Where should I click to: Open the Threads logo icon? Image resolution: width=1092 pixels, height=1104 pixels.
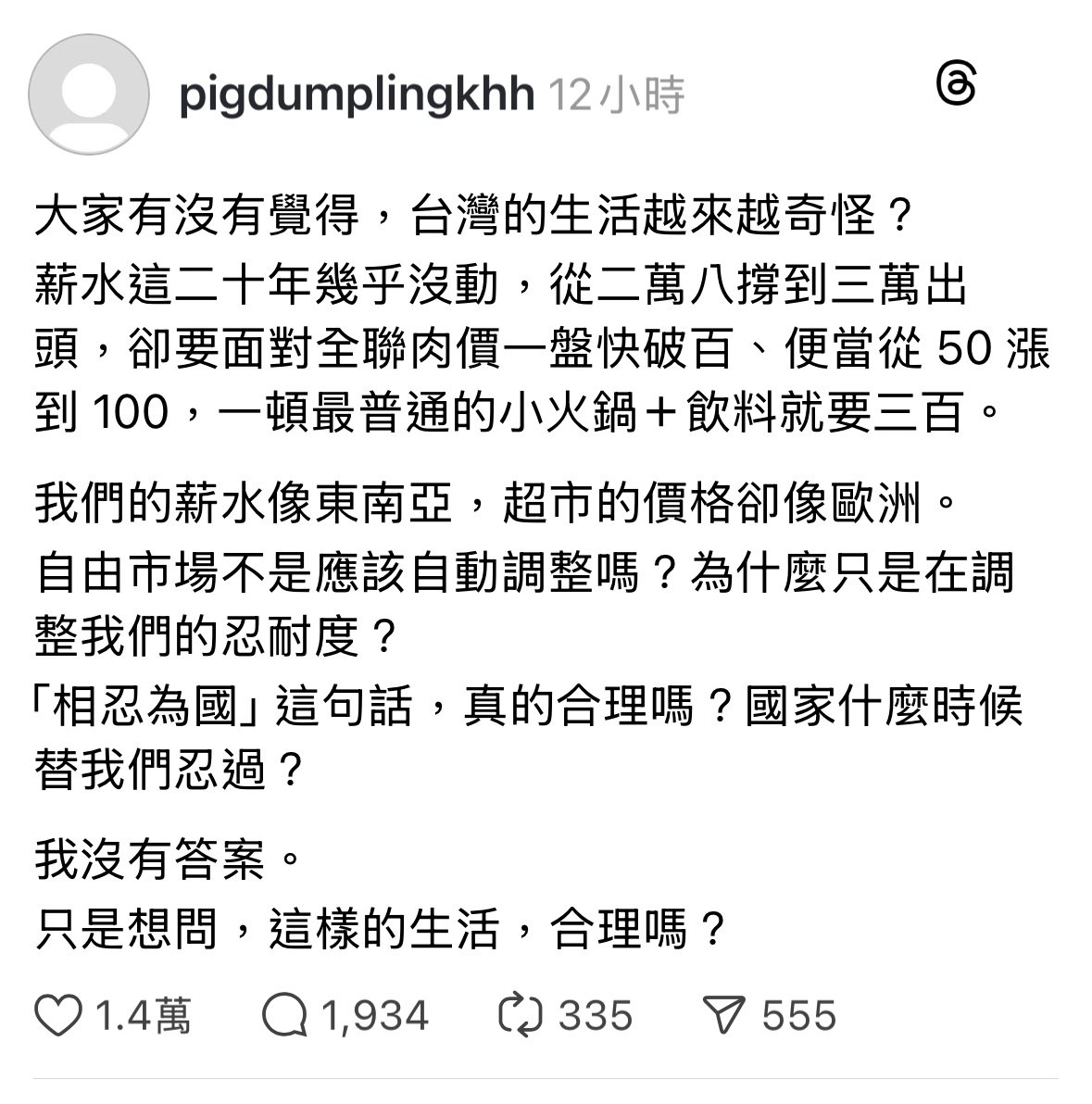click(x=956, y=85)
